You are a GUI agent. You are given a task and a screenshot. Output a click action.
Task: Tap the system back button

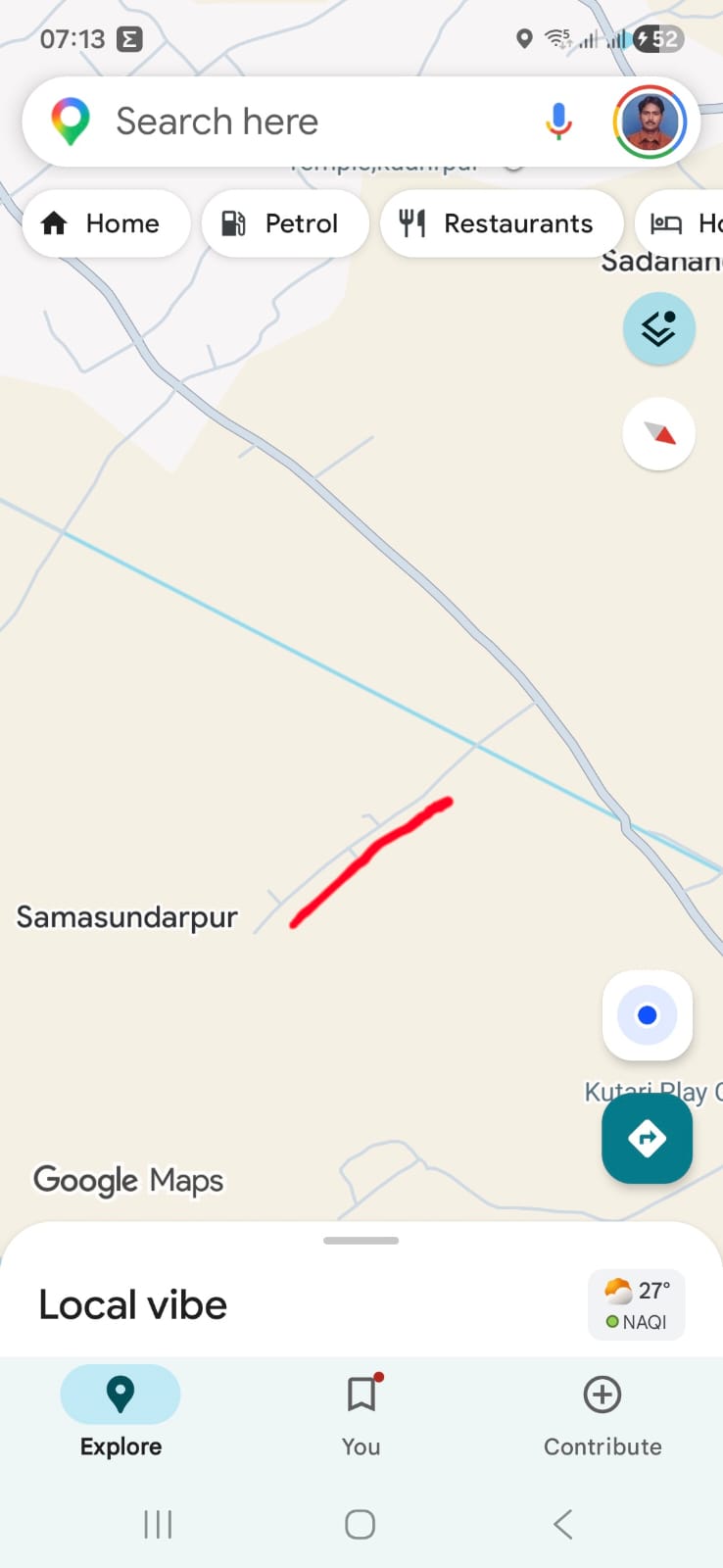point(562,1524)
